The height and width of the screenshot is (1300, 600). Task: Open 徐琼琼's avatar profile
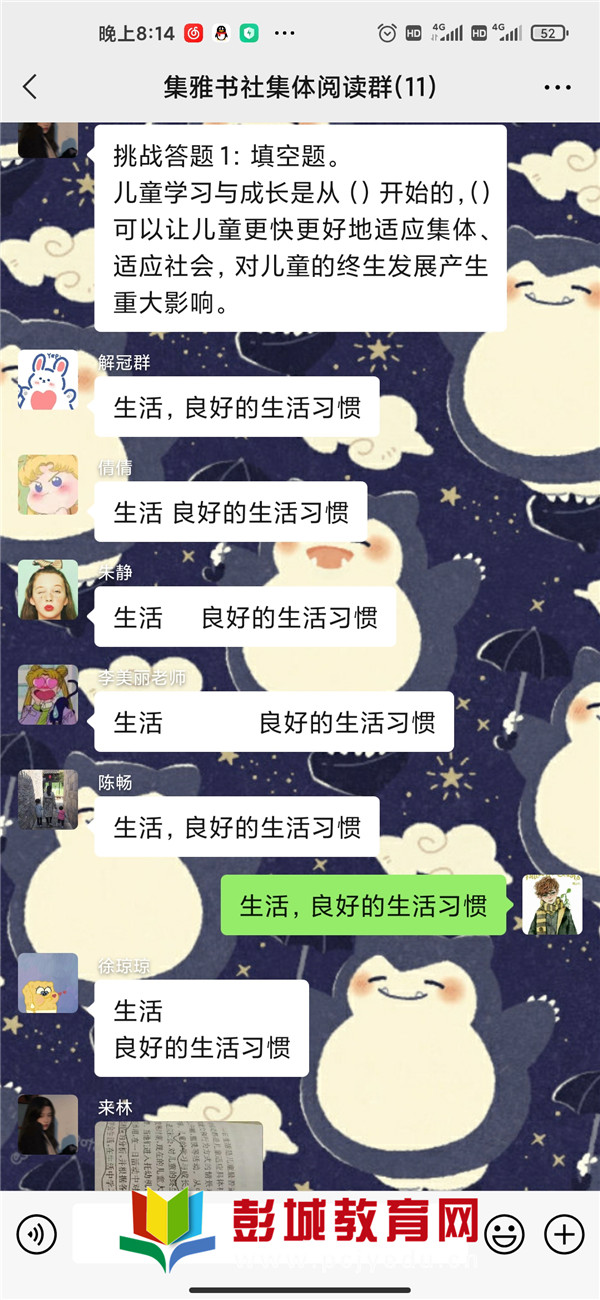point(48,983)
